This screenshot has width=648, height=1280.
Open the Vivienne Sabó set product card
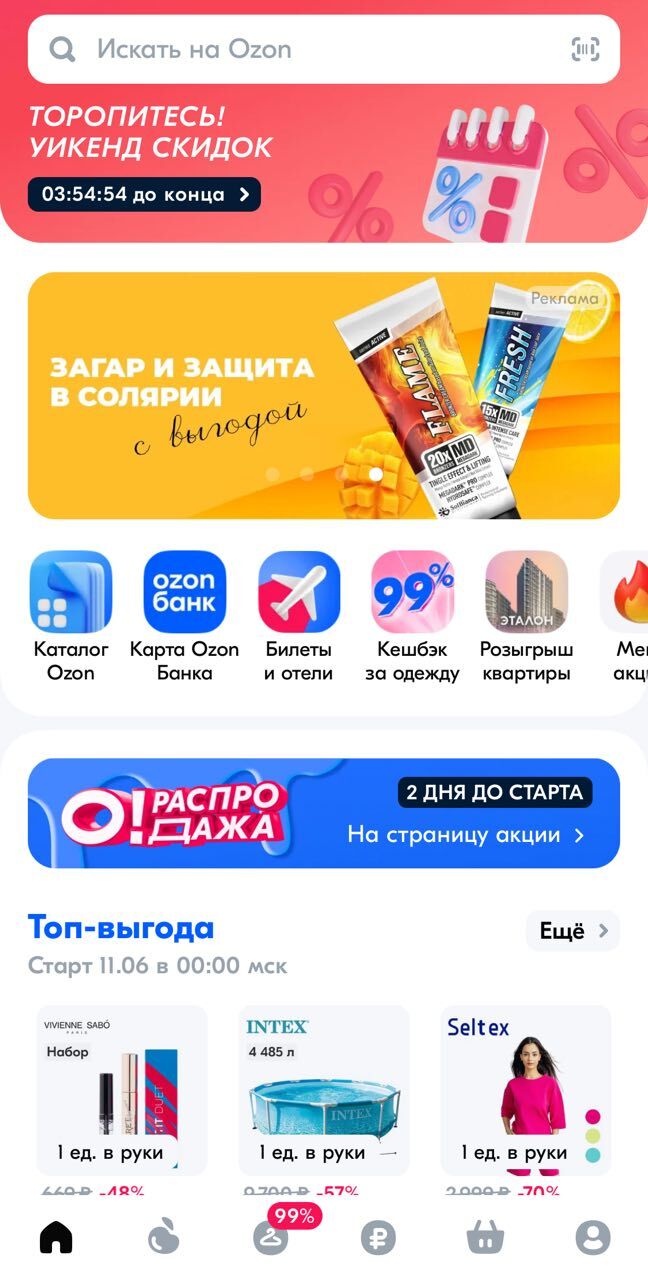[x=122, y=1090]
